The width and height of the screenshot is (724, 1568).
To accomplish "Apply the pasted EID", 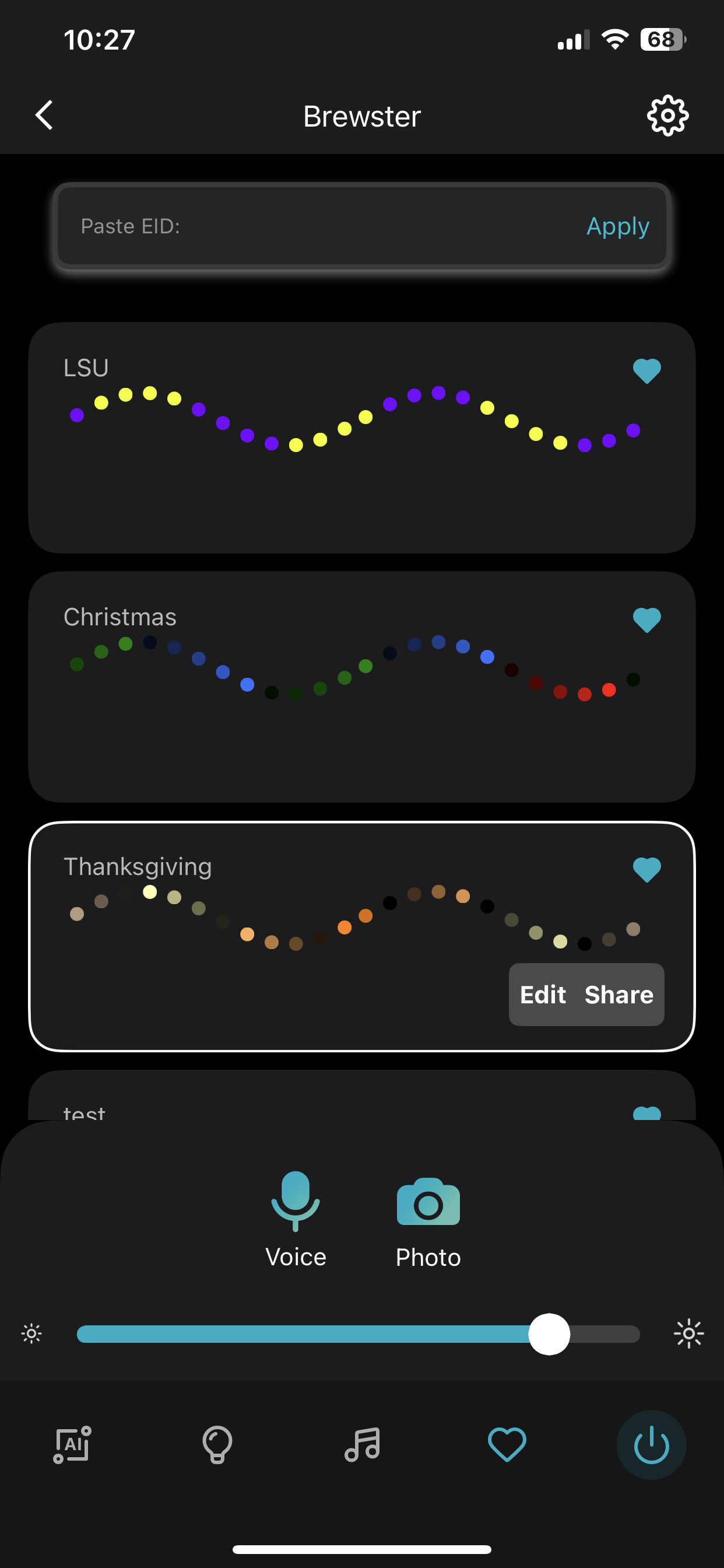I will coord(617,226).
